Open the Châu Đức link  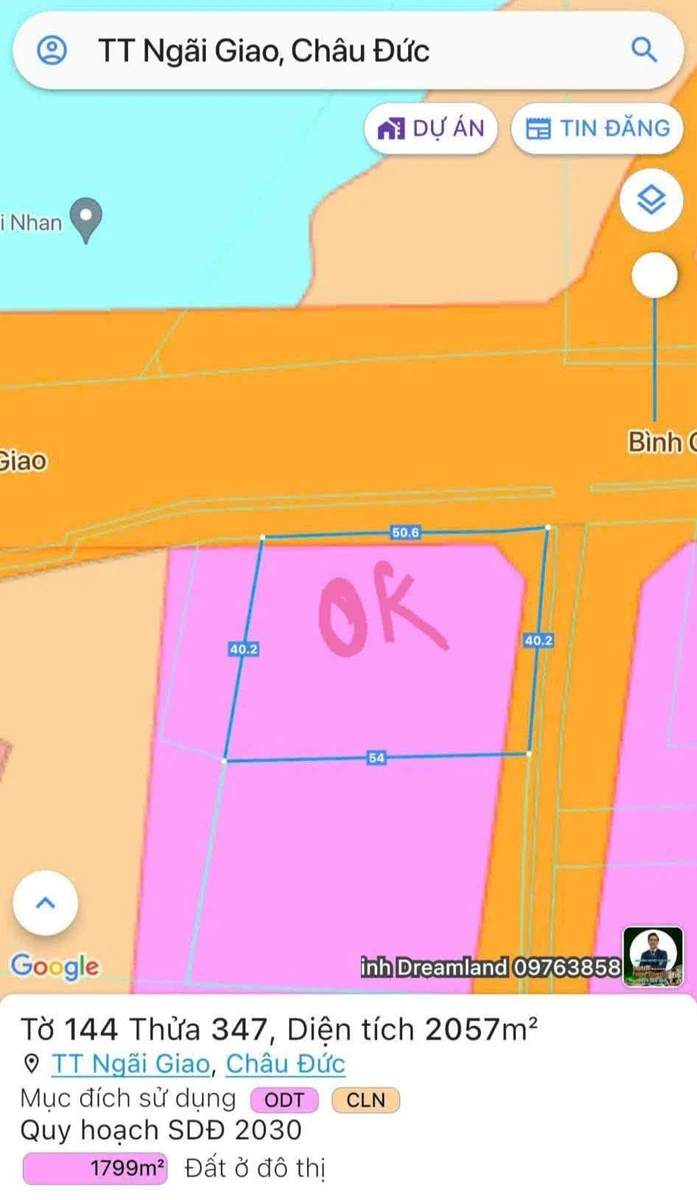286,1063
